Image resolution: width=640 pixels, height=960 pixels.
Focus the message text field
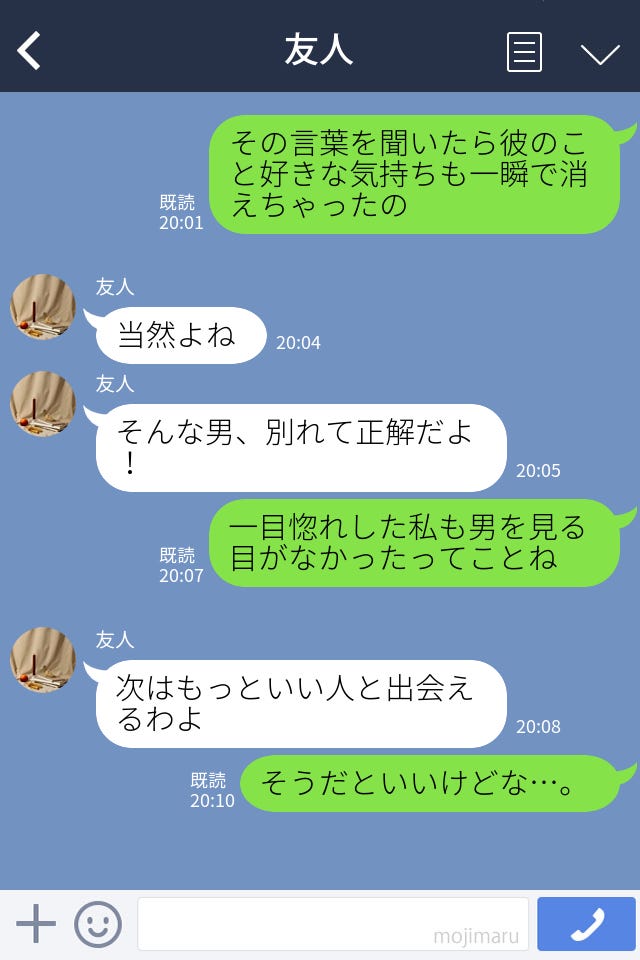tap(332, 924)
